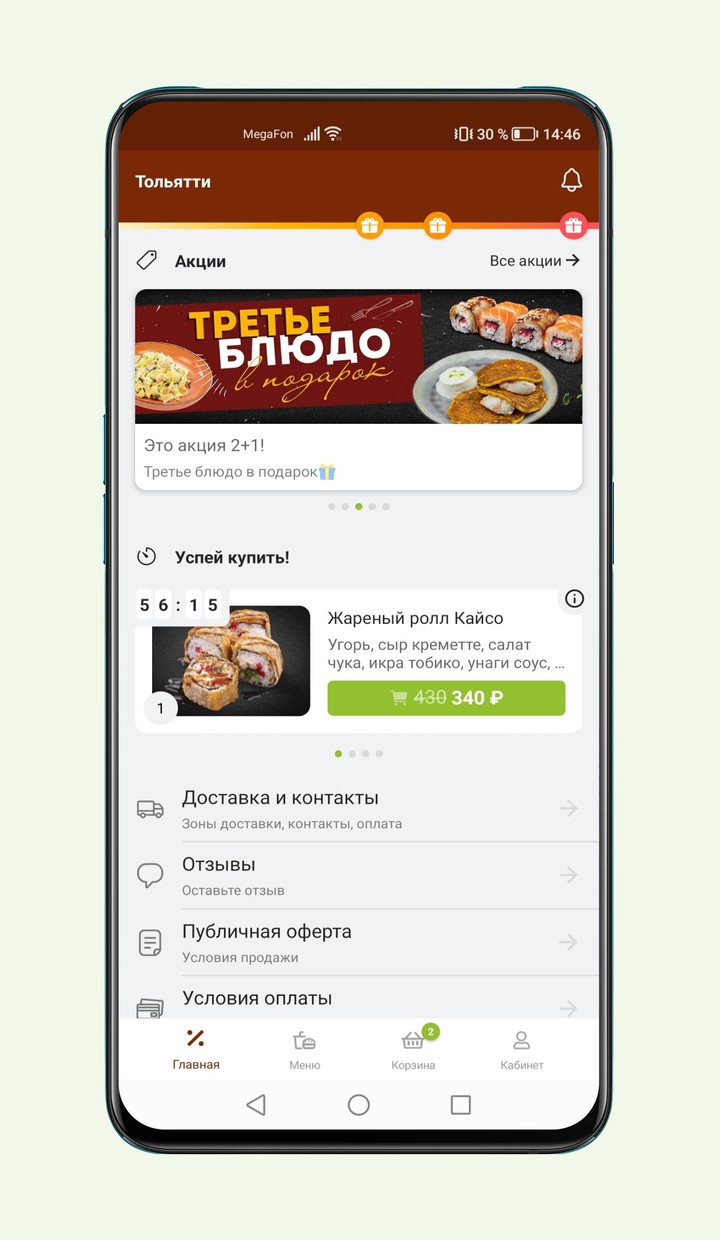Open Условия оплаты row
The height and width of the screenshot is (1240, 720).
pyautogui.click(x=358, y=1000)
